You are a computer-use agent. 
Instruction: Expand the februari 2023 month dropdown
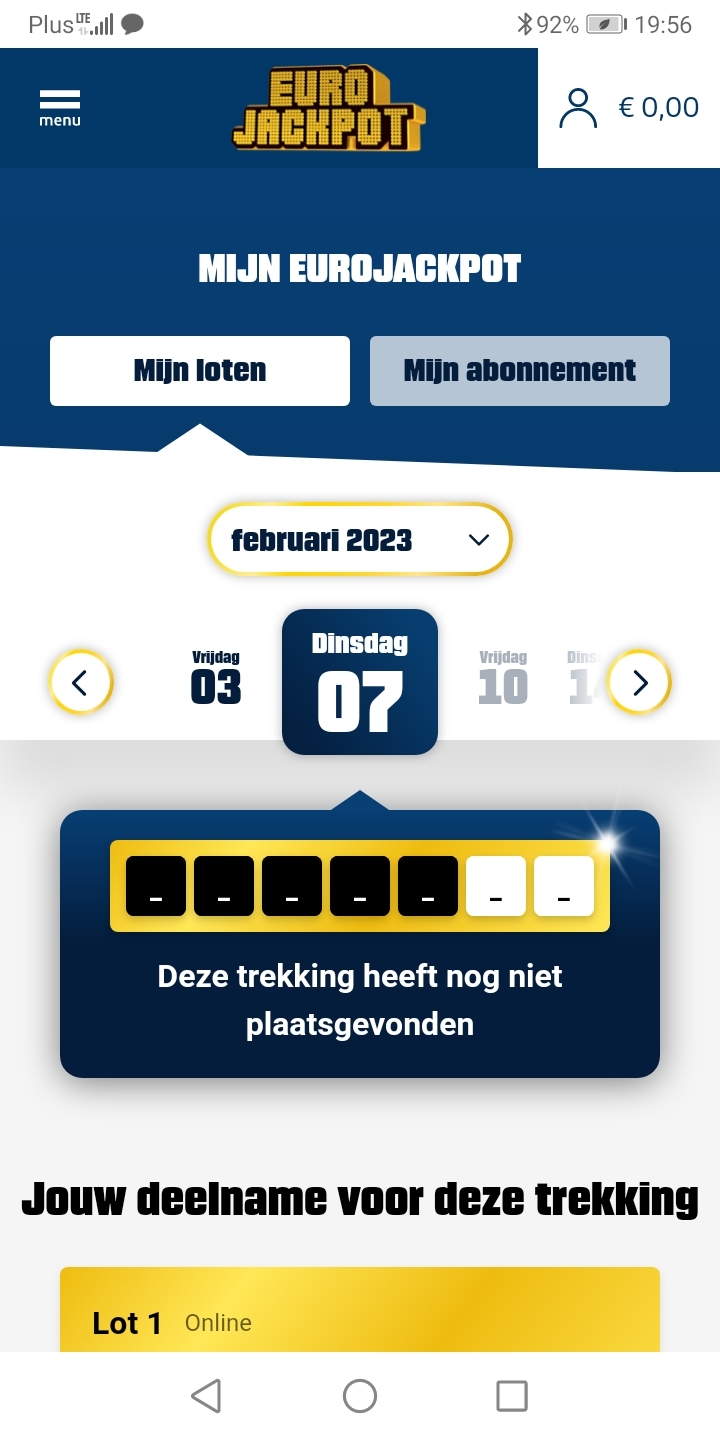click(360, 540)
